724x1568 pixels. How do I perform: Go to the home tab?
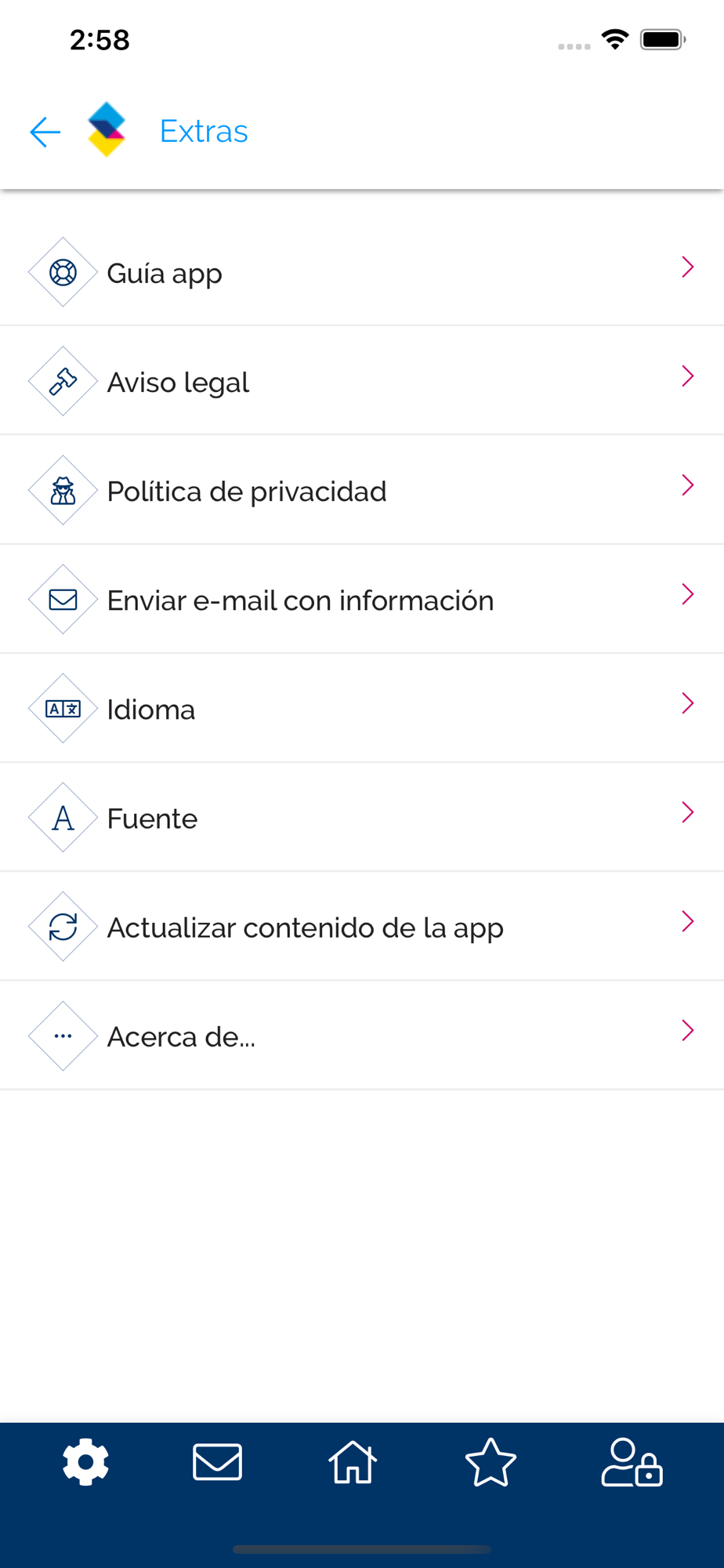(x=353, y=1462)
